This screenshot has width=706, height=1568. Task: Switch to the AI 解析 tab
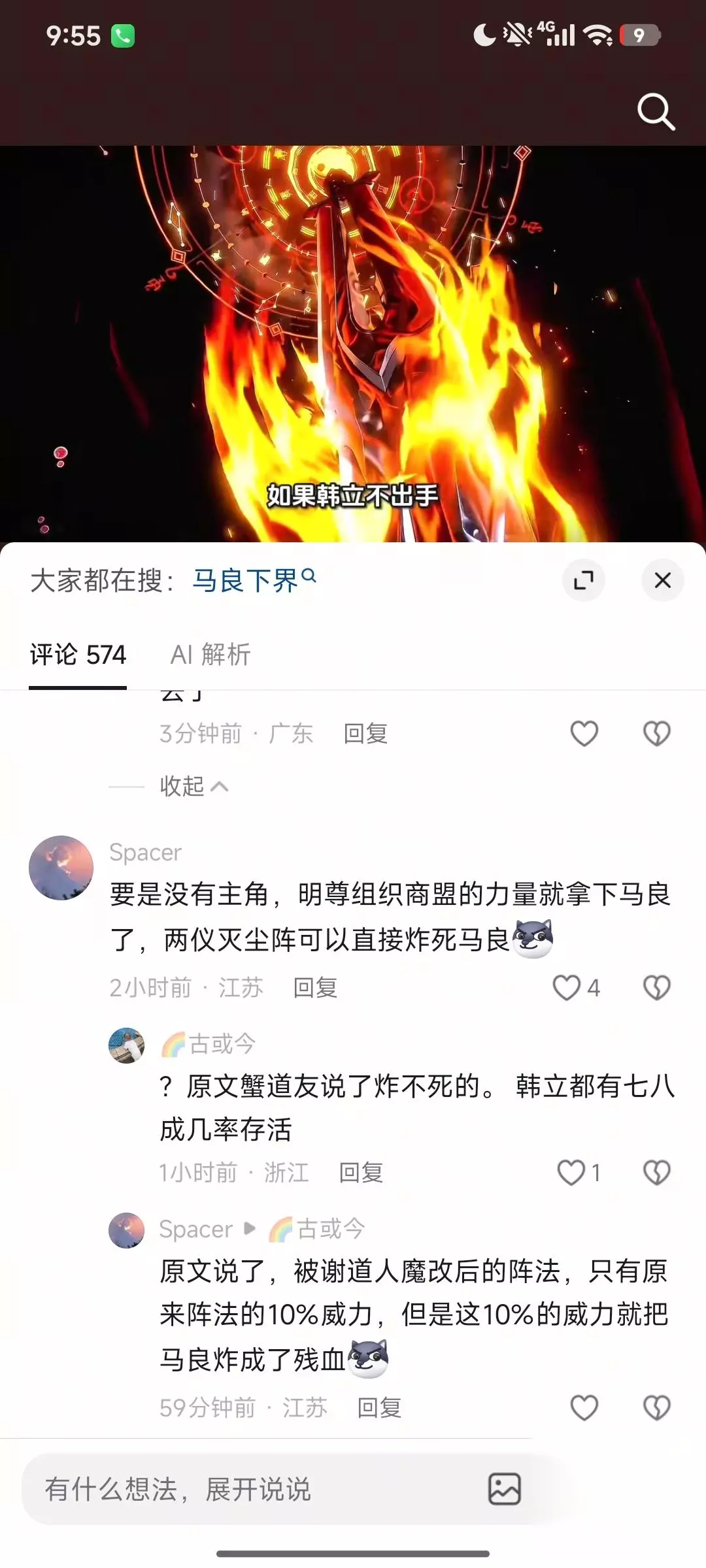[x=210, y=655]
